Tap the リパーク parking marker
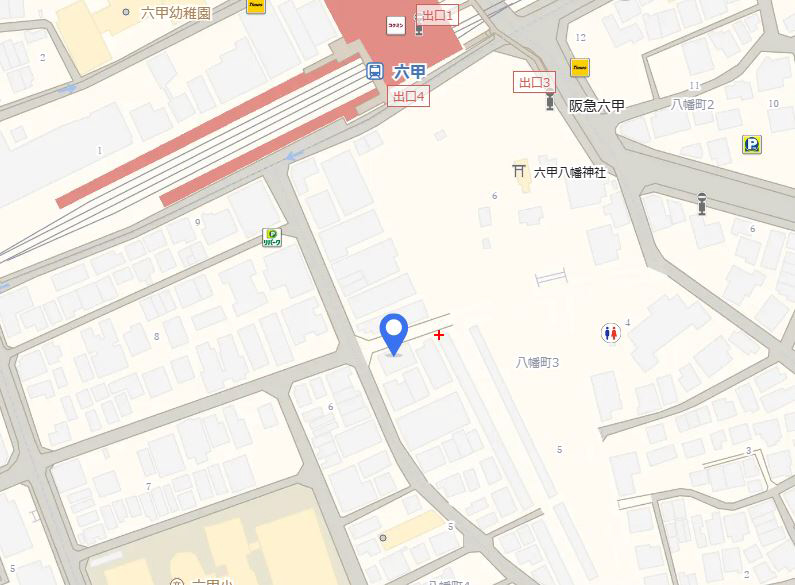The image size is (795, 585). [272, 238]
